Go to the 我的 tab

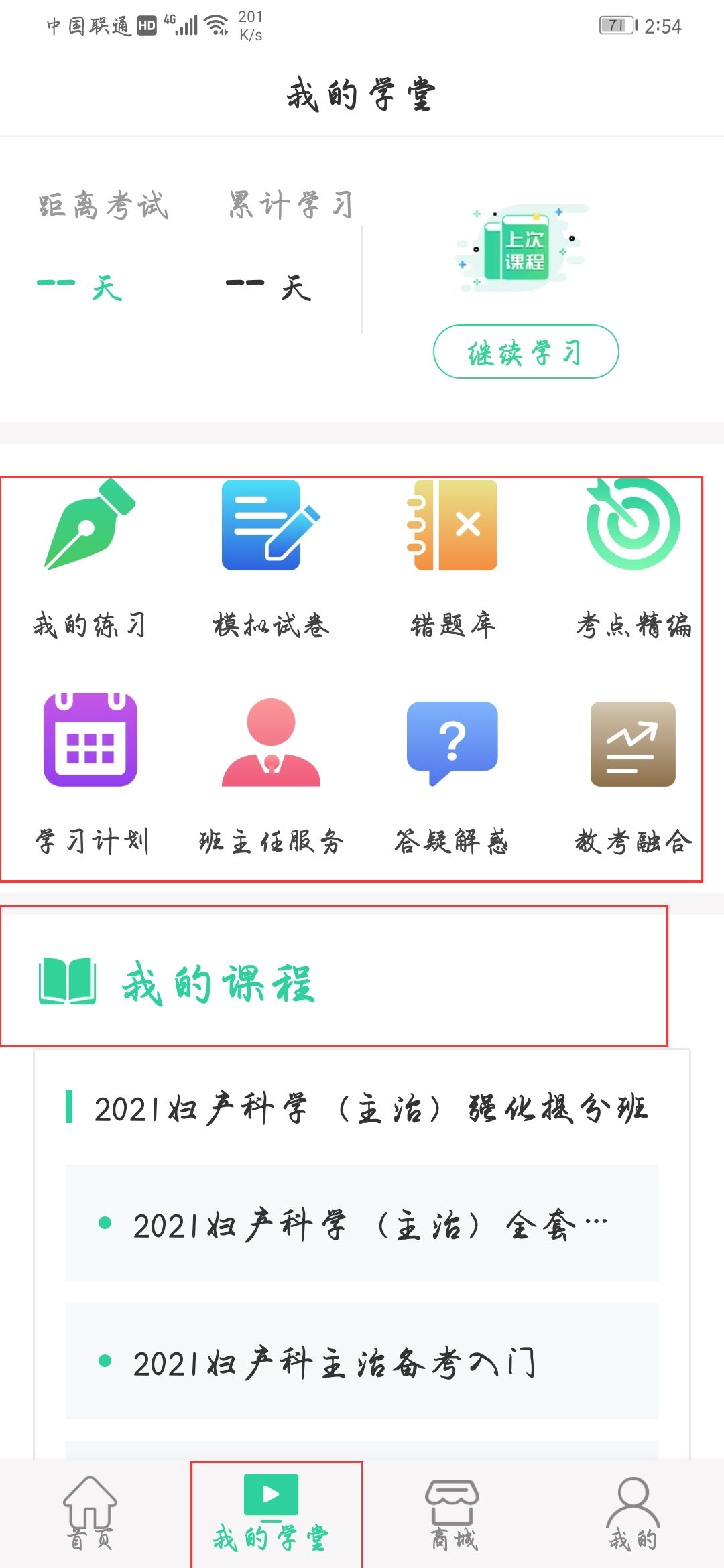coord(633,1514)
